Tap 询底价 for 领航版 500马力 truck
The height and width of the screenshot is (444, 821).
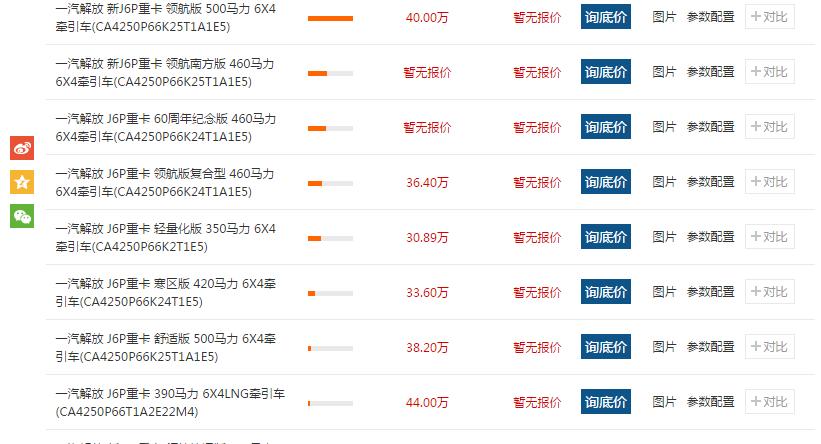[x=605, y=17]
